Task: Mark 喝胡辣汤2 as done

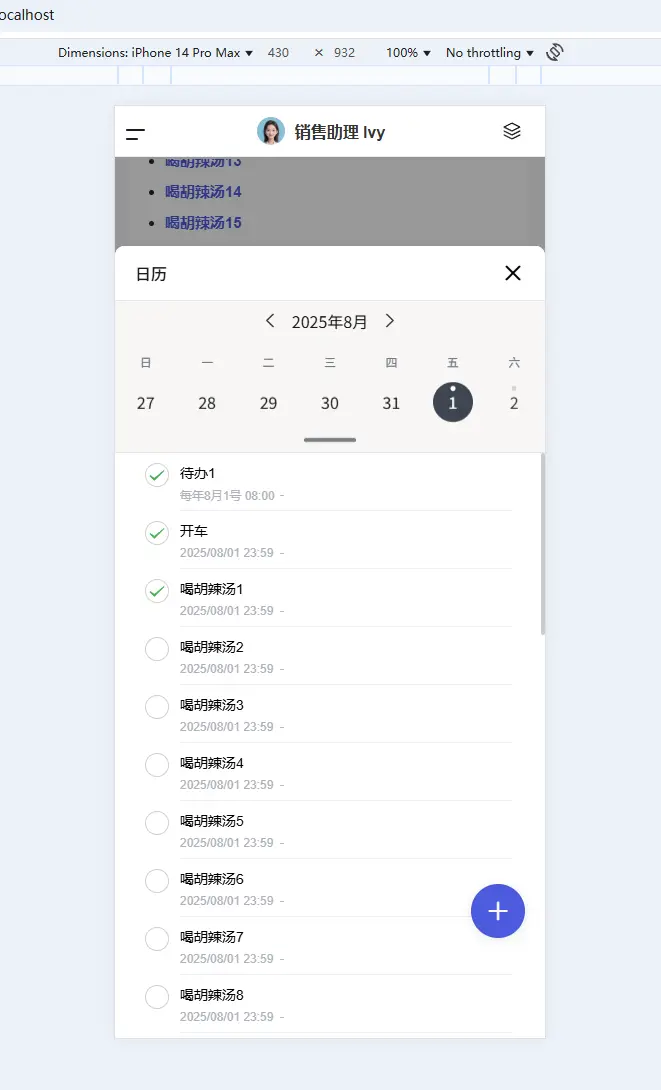Action: click(x=157, y=649)
